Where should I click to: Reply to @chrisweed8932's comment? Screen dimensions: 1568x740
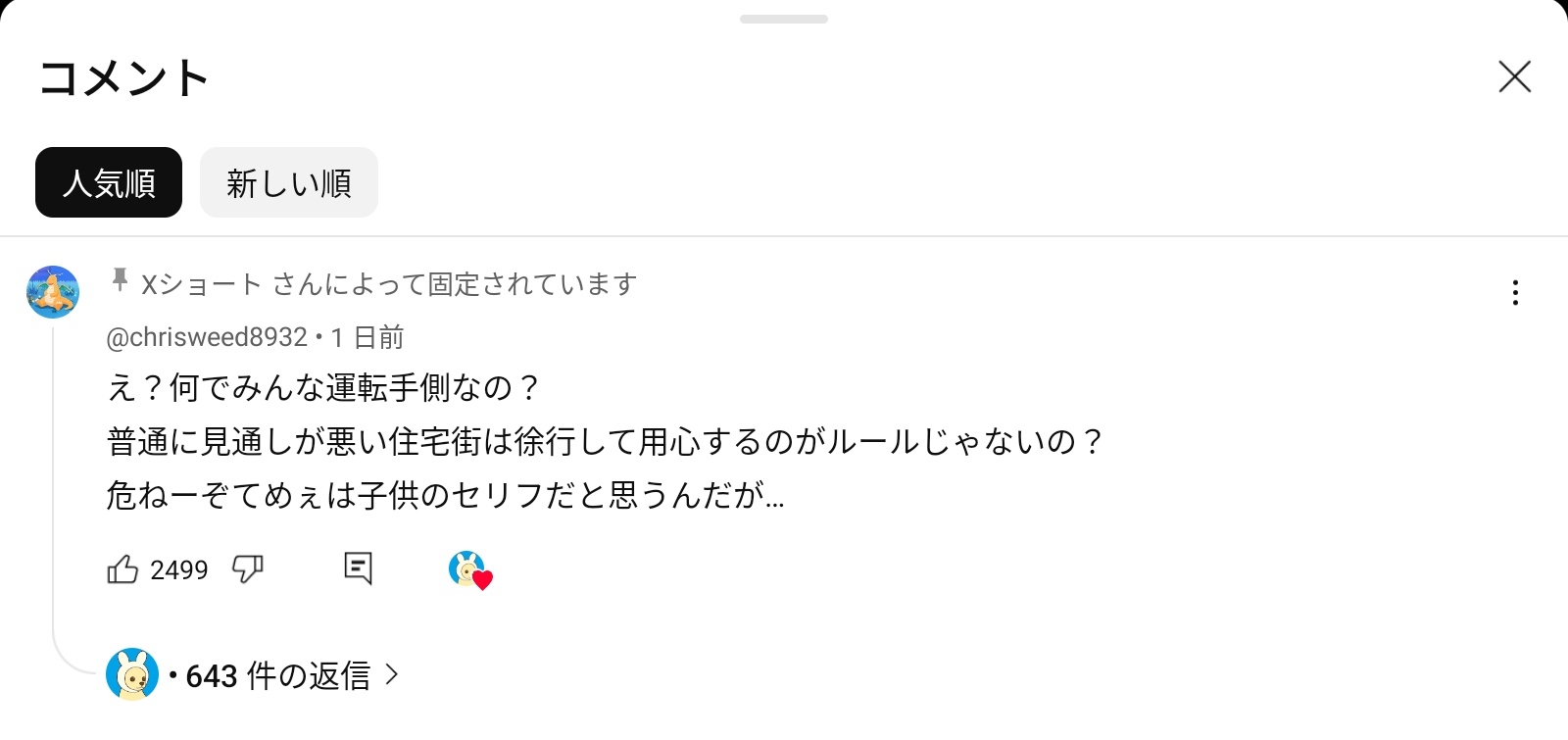point(359,568)
